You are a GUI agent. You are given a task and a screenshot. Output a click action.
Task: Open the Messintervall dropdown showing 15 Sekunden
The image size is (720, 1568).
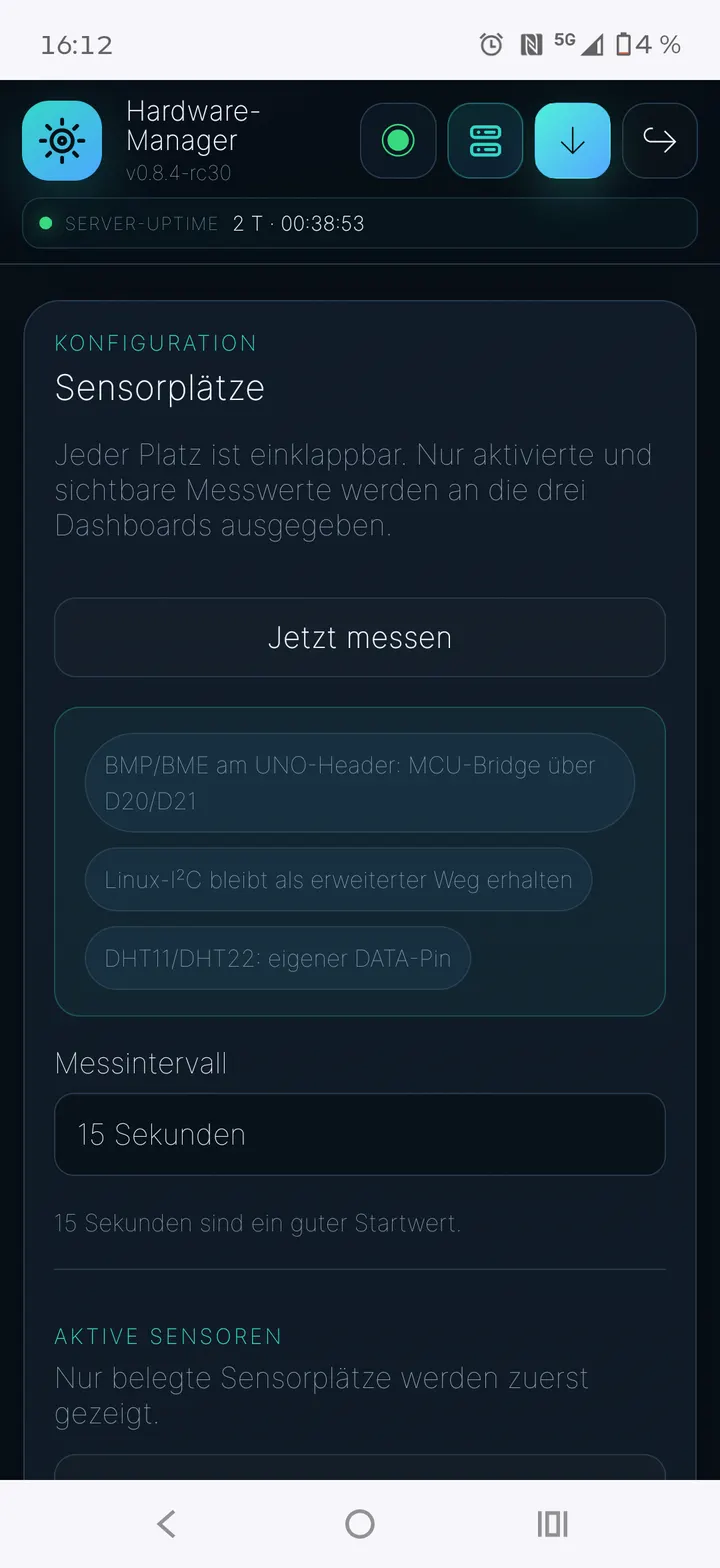[360, 1134]
